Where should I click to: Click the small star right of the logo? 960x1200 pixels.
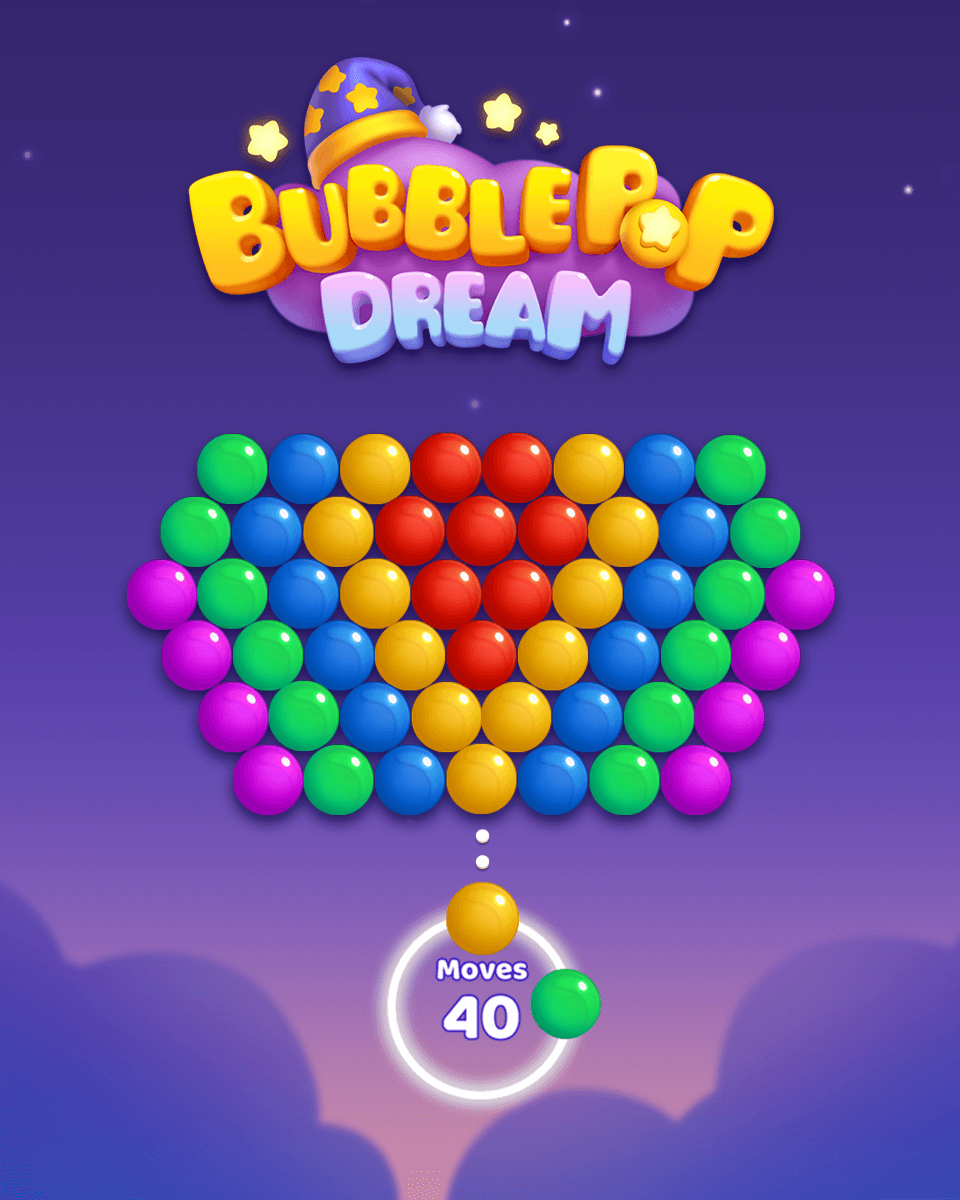point(548,135)
